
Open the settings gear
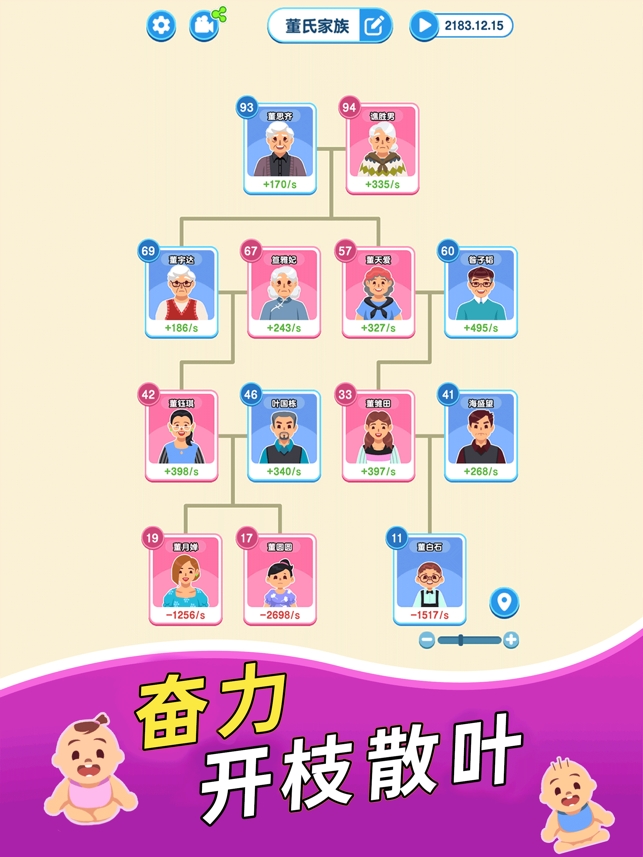pos(161,25)
